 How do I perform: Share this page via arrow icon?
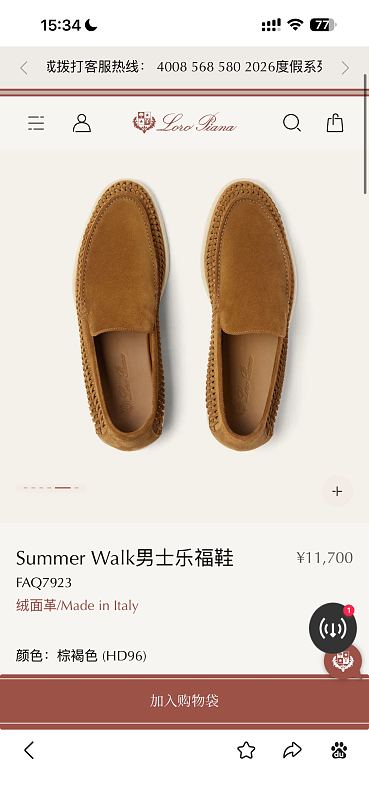click(292, 751)
